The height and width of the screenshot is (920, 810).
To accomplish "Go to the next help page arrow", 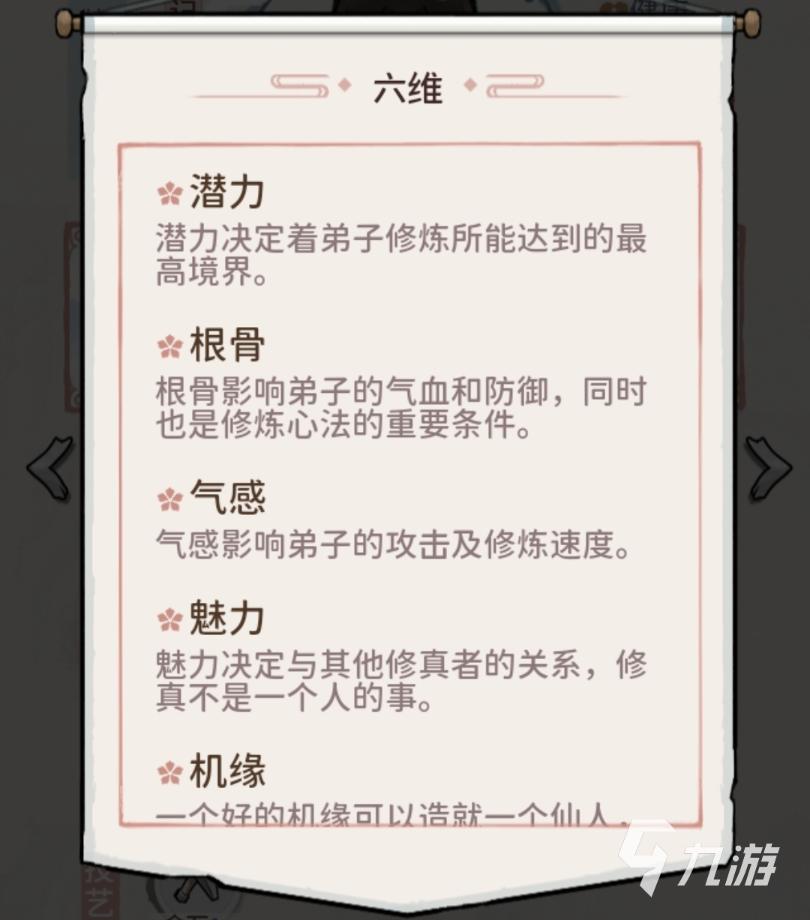I will [x=766, y=466].
